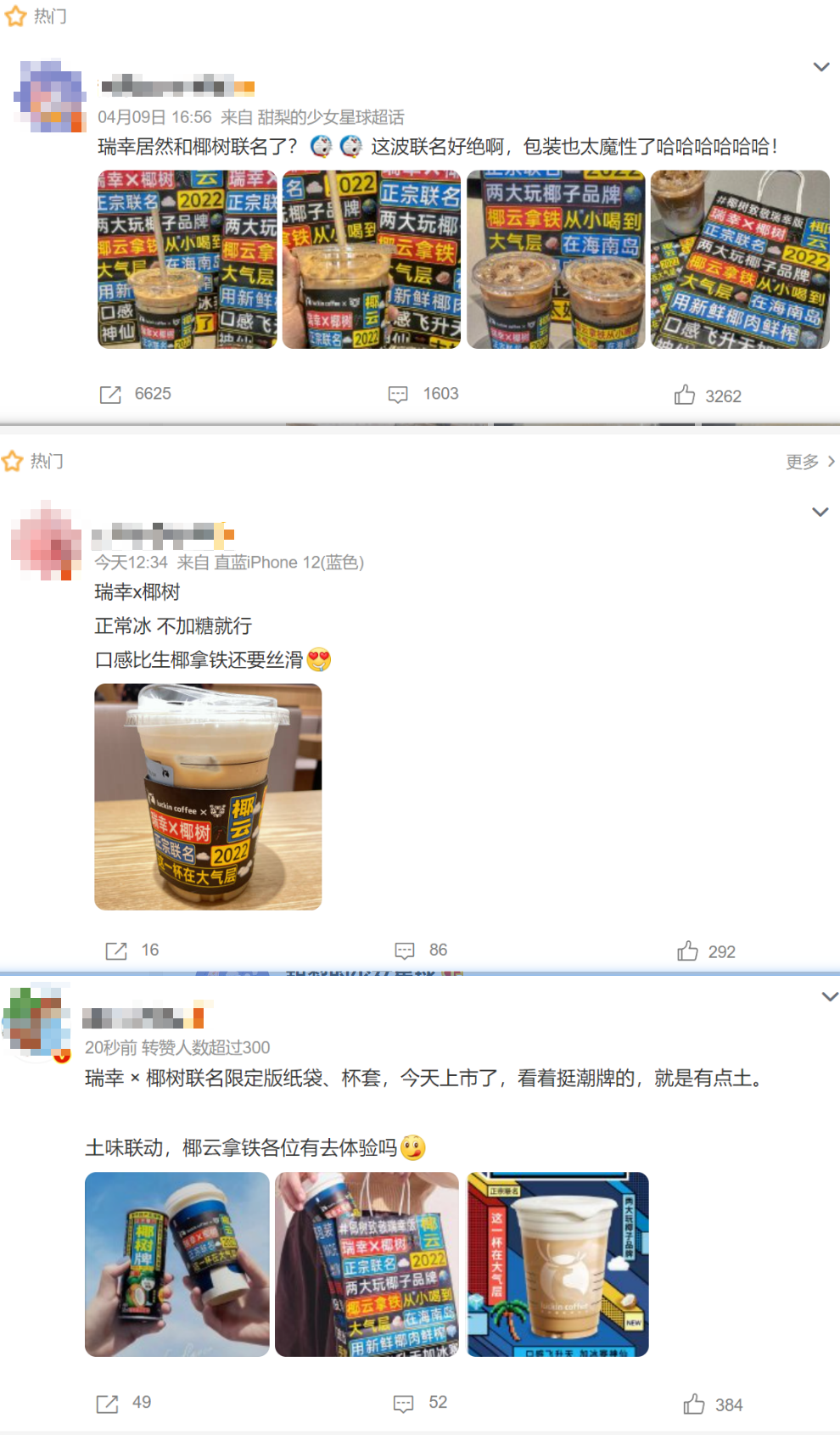The height and width of the screenshot is (1435, 840).
Task: Expand the chevron menu on the 04月09日 post
Action: pyautogui.click(x=820, y=67)
